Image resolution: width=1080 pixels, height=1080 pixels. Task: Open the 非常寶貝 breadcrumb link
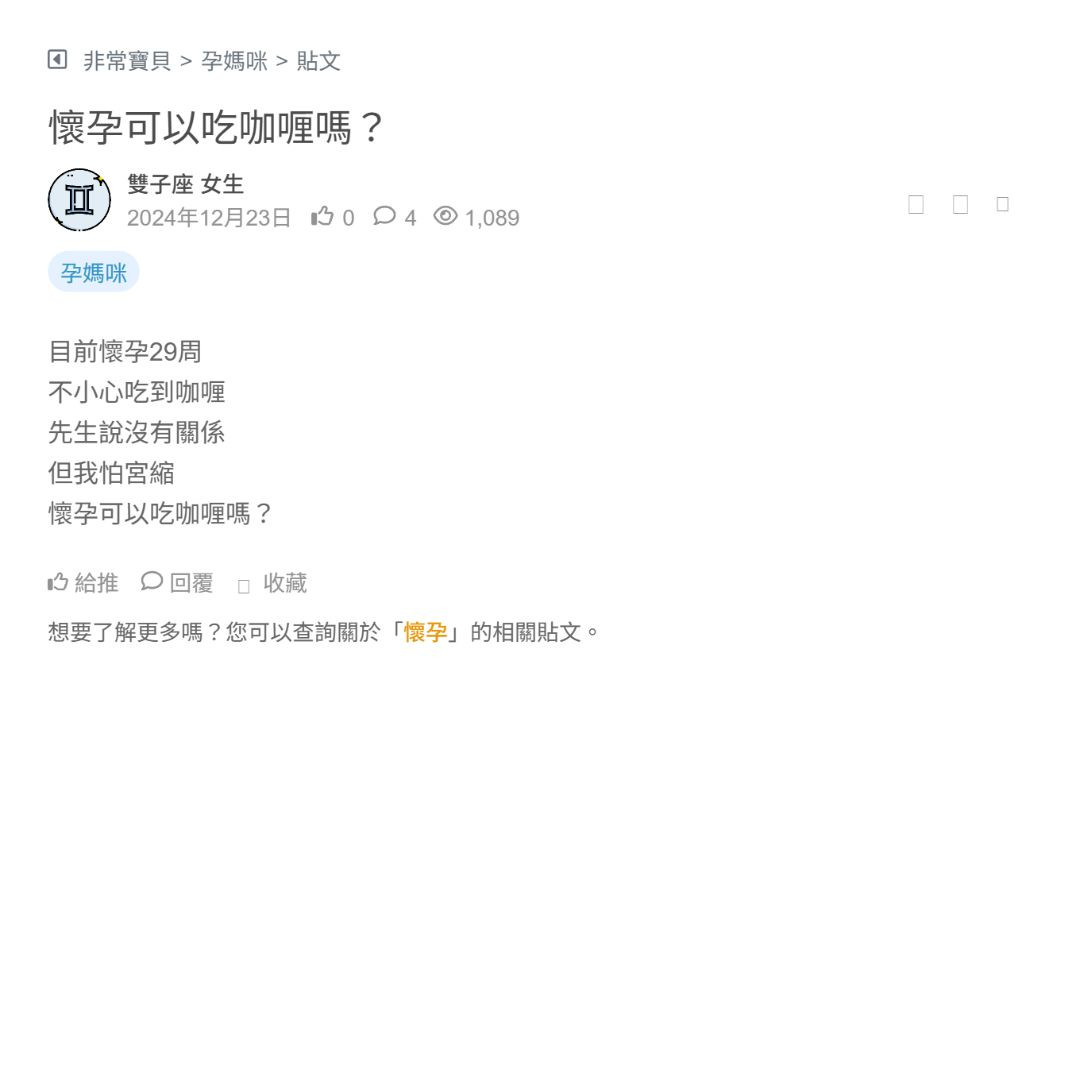click(x=127, y=61)
